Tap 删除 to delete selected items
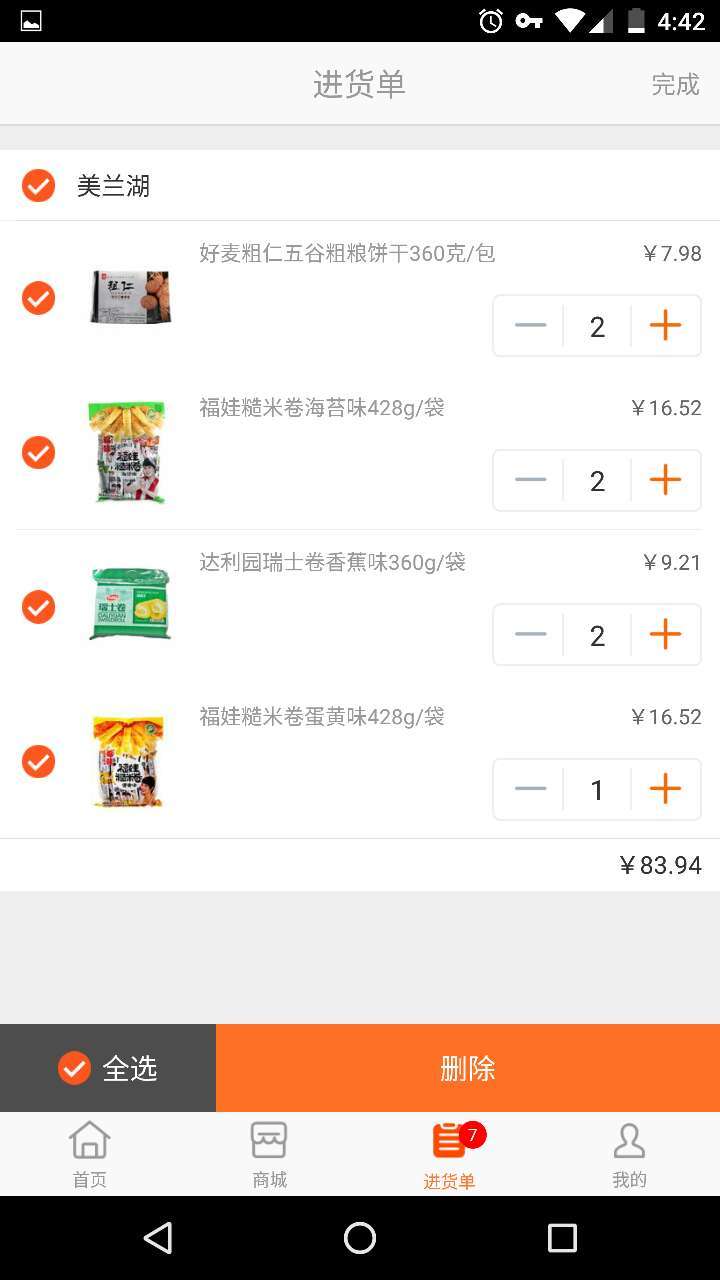 point(467,1068)
